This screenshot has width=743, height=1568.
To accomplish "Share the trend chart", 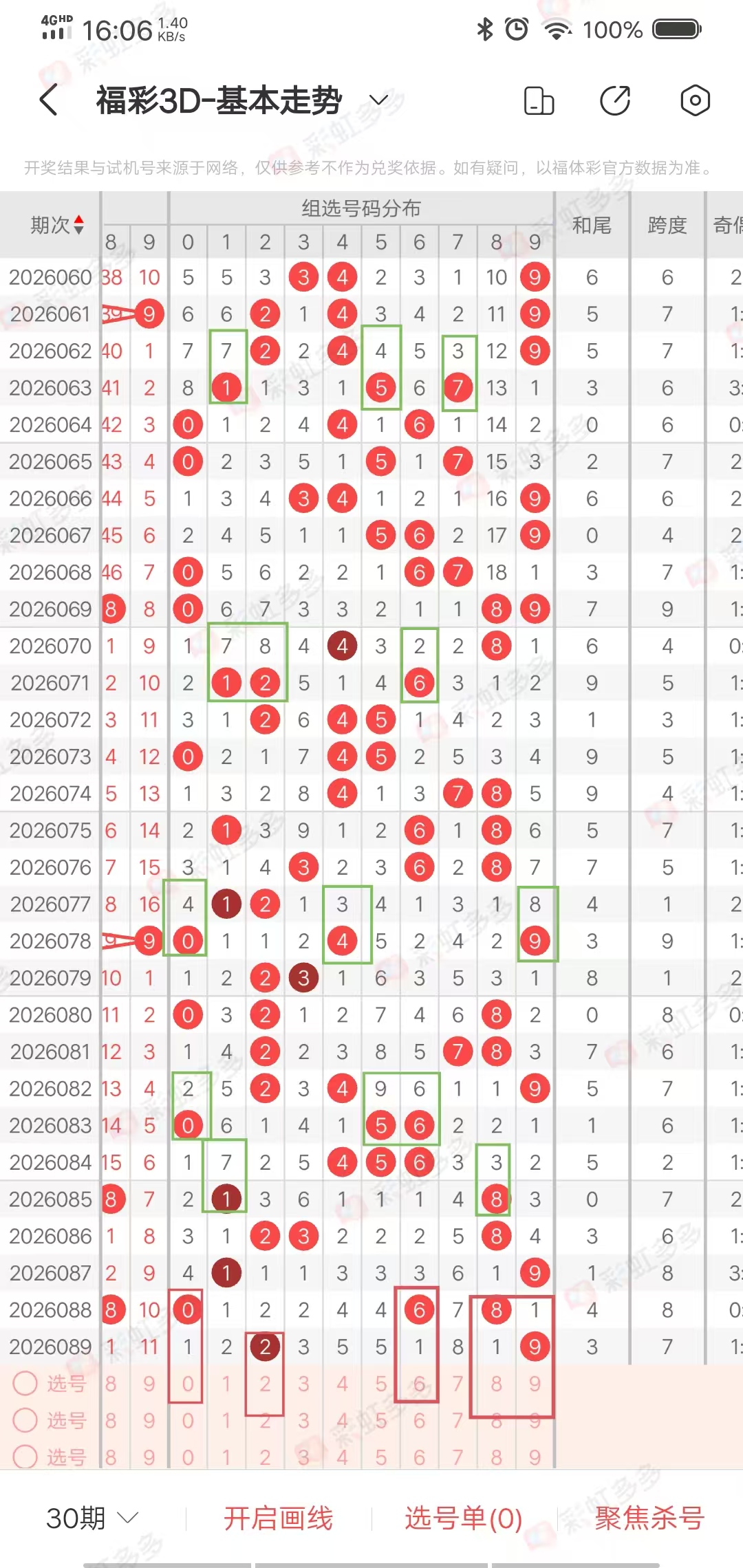I will [615, 100].
